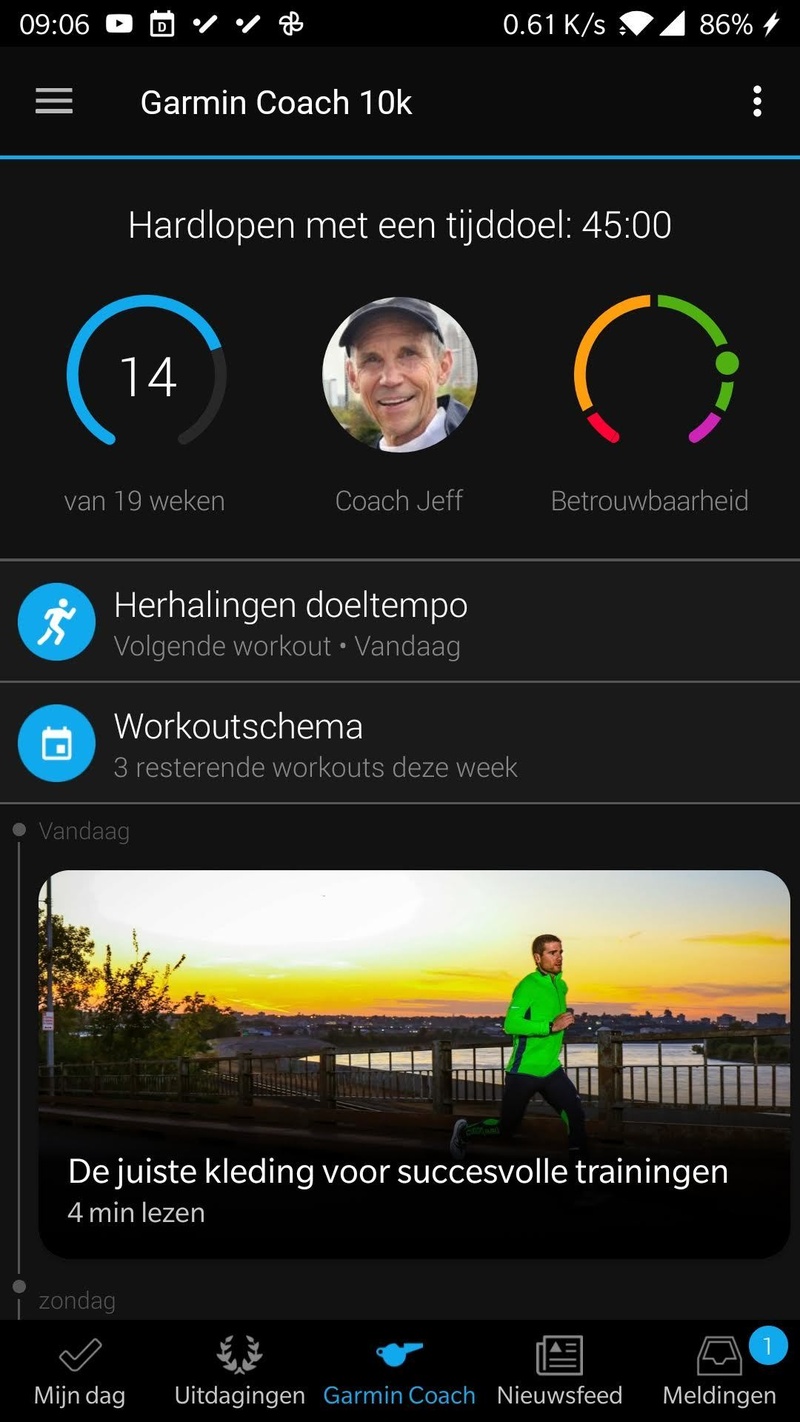Tap the Nieuwsfeed newspaper icon
This screenshot has width=800, height=1422.
point(559,1352)
